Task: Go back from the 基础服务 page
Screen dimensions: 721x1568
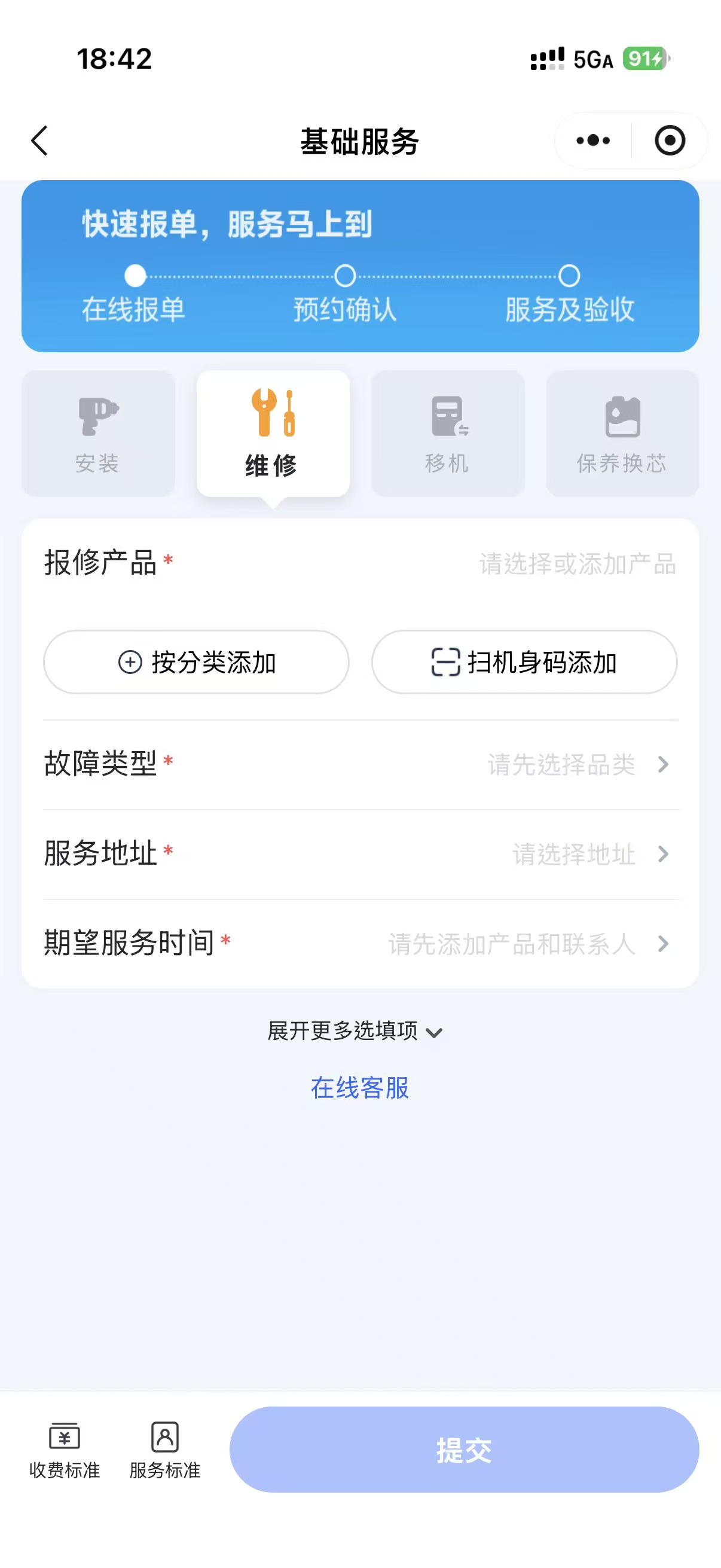Action: (x=39, y=141)
